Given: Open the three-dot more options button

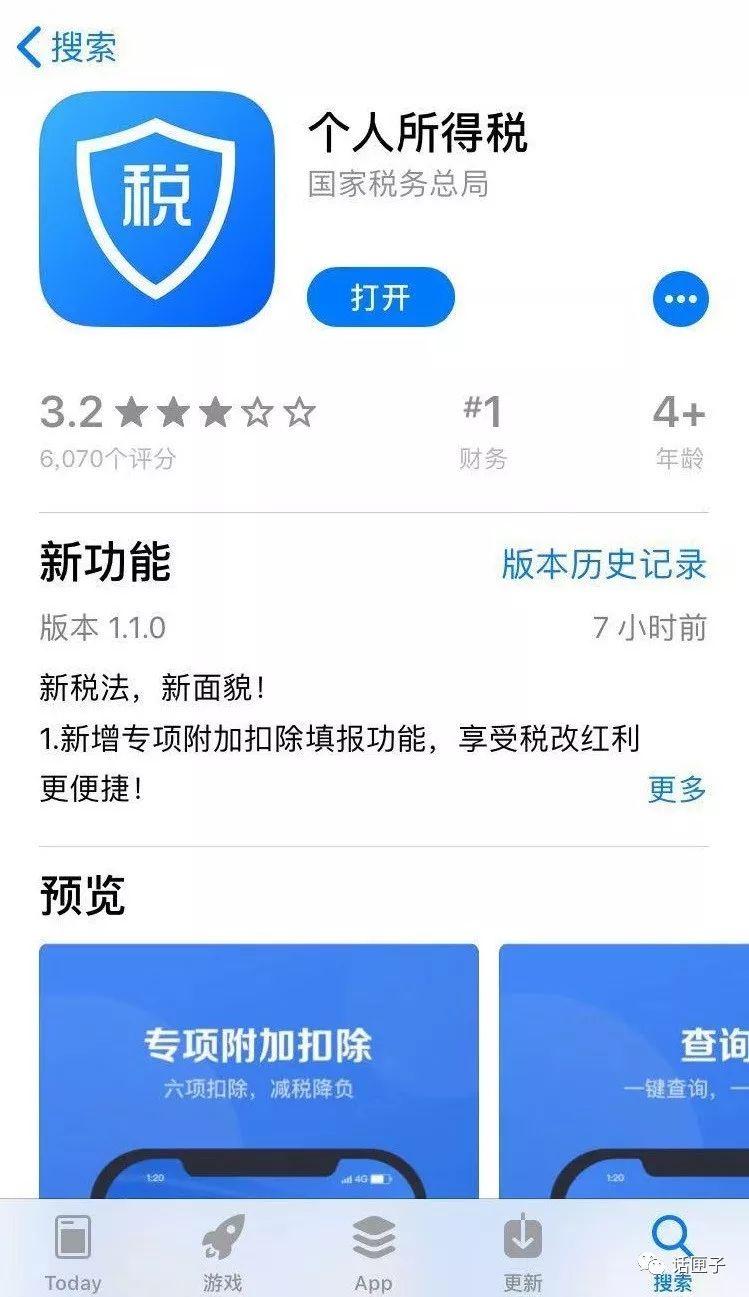Looking at the screenshot, I should pyautogui.click(x=680, y=298).
